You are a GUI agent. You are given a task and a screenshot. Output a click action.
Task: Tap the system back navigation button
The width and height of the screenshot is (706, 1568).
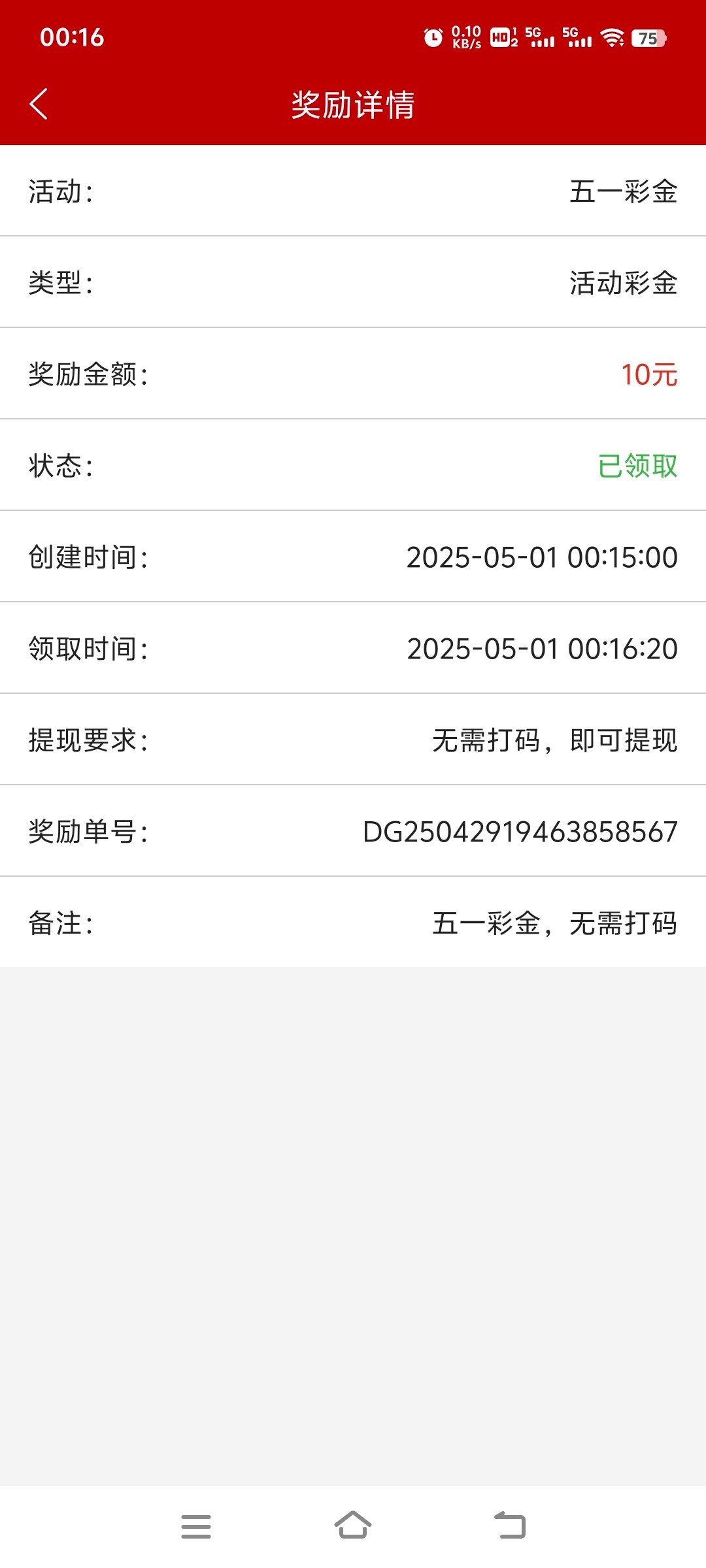(x=510, y=1526)
